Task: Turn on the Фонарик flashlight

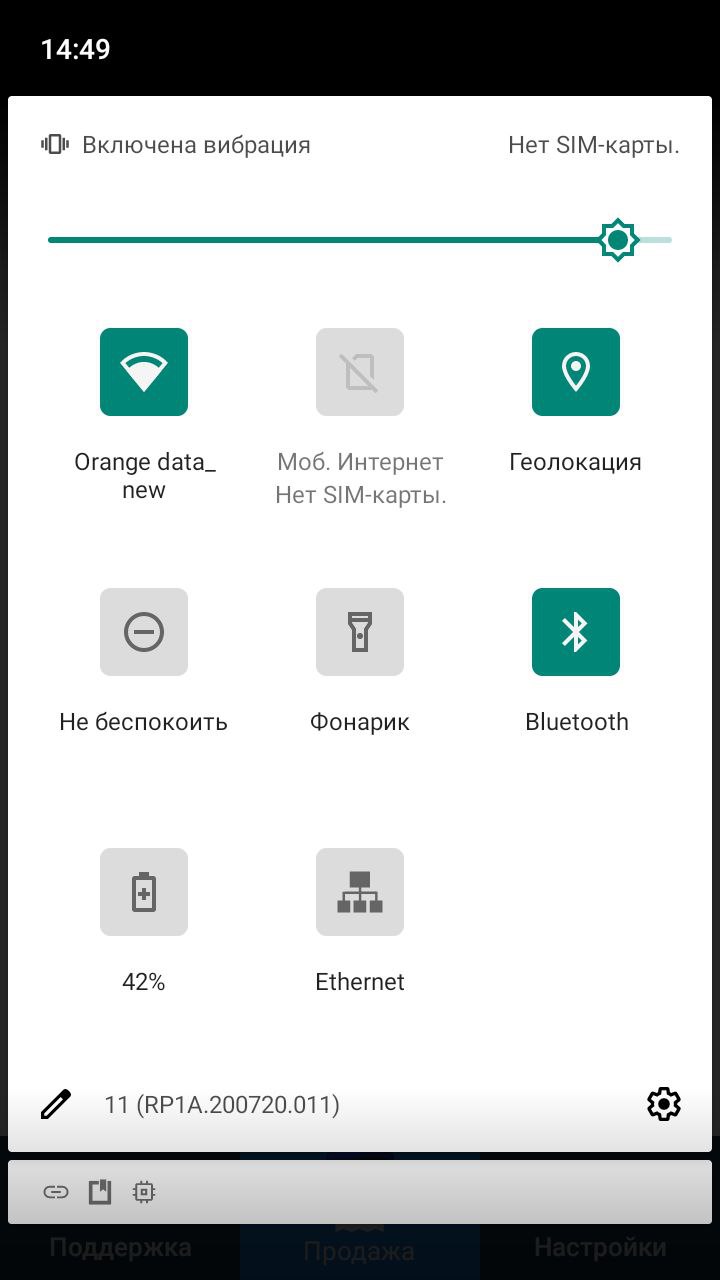Action: point(360,632)
